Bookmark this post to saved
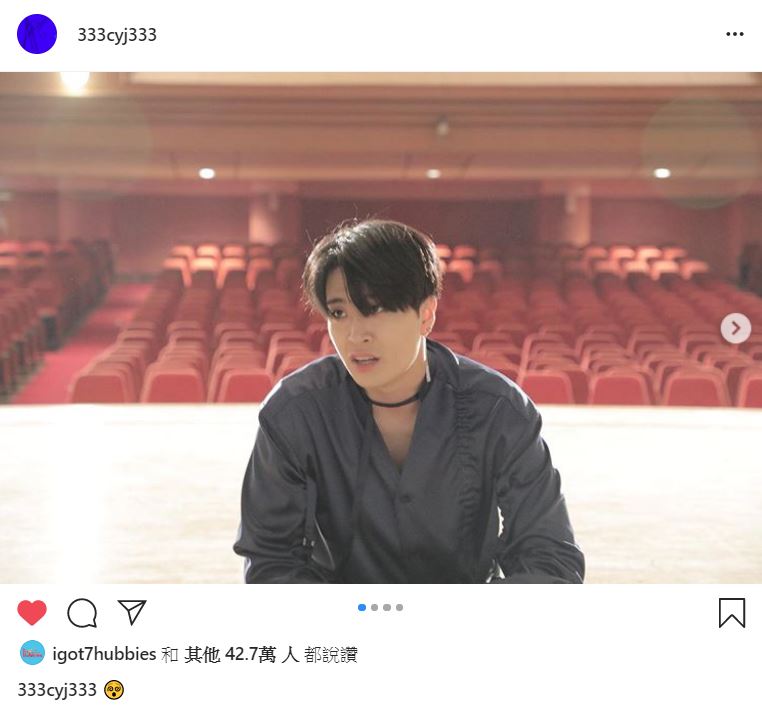 732,613
